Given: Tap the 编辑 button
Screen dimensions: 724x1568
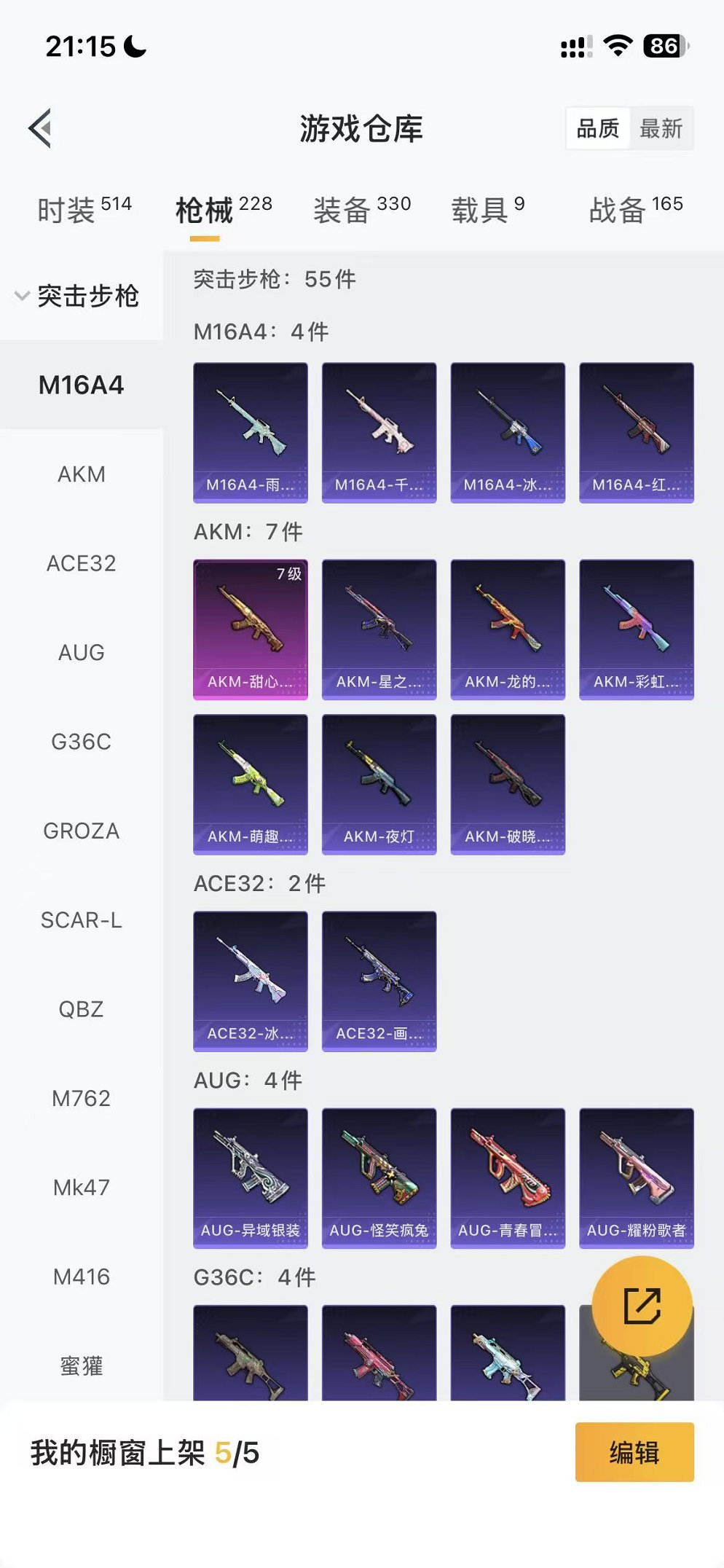Looking at the screenshot, I should 634,1452.
